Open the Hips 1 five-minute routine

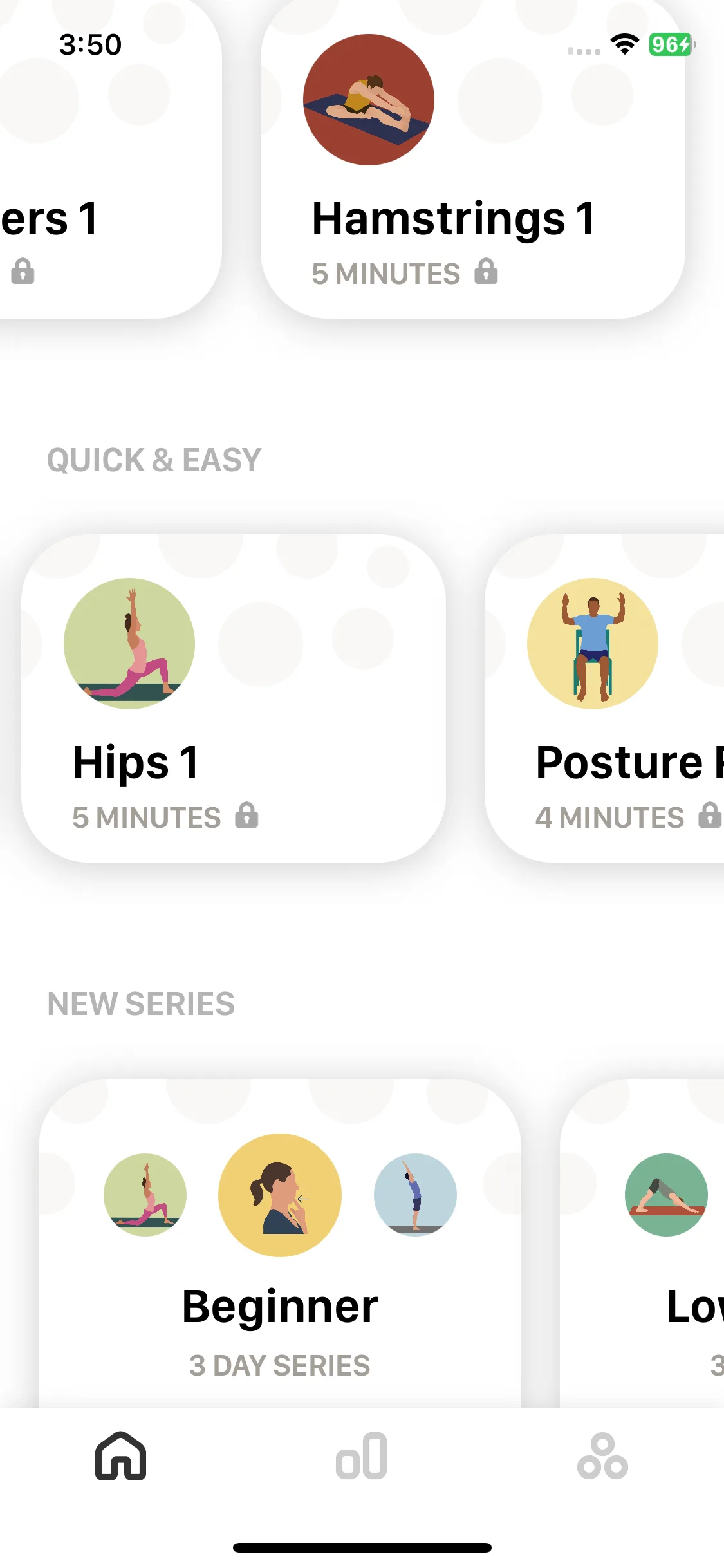(233, 698)
